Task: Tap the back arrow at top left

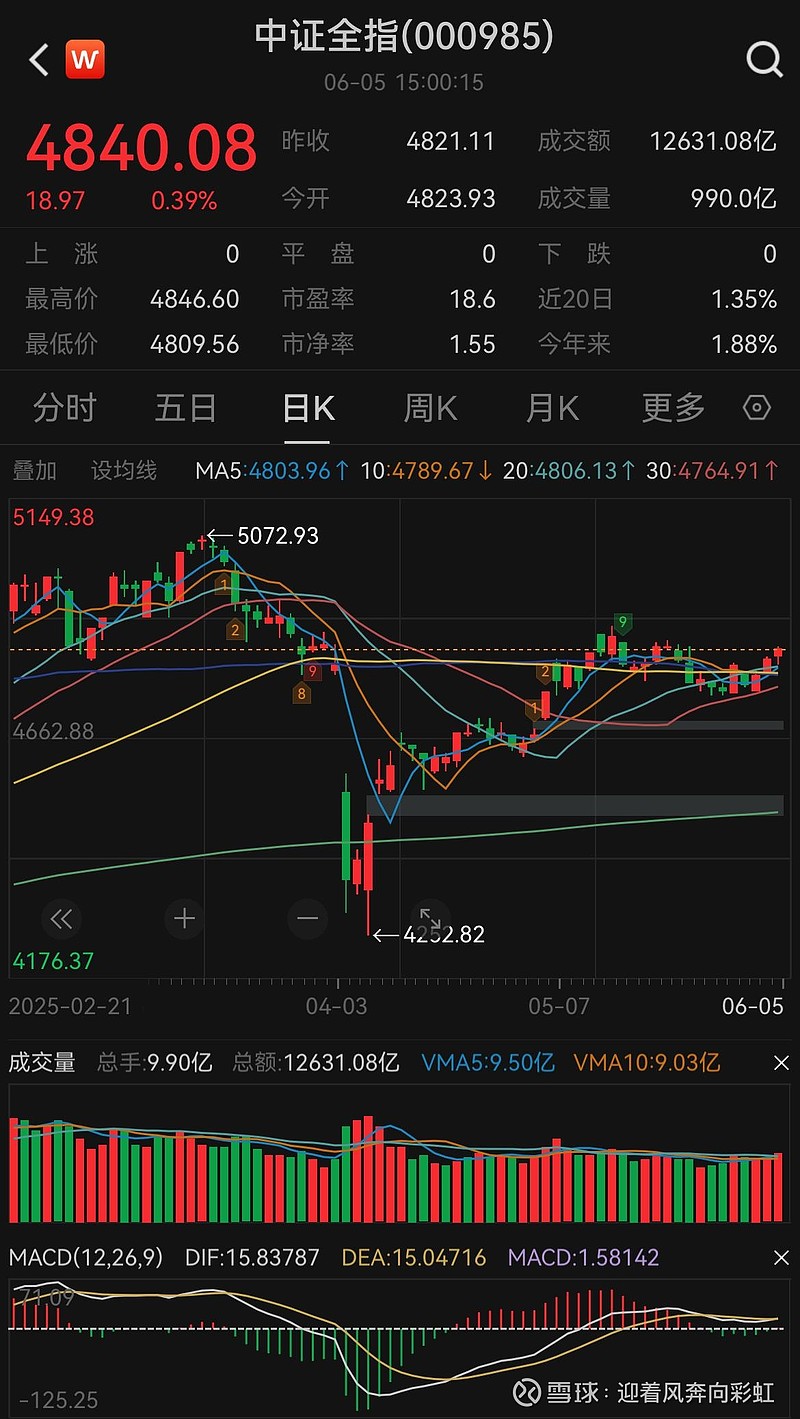Action: tap(38, 59)
